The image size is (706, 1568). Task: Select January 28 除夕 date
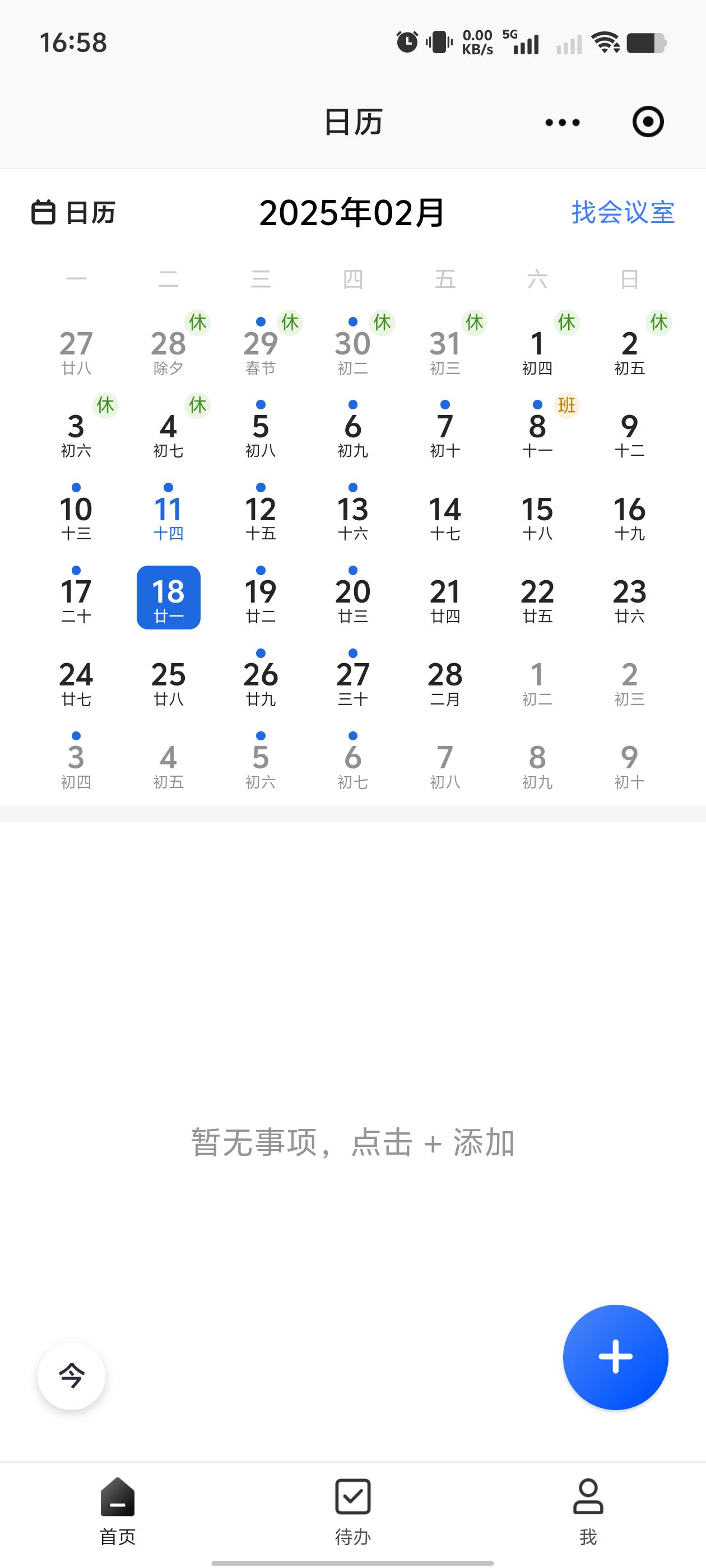coord(168,350)
